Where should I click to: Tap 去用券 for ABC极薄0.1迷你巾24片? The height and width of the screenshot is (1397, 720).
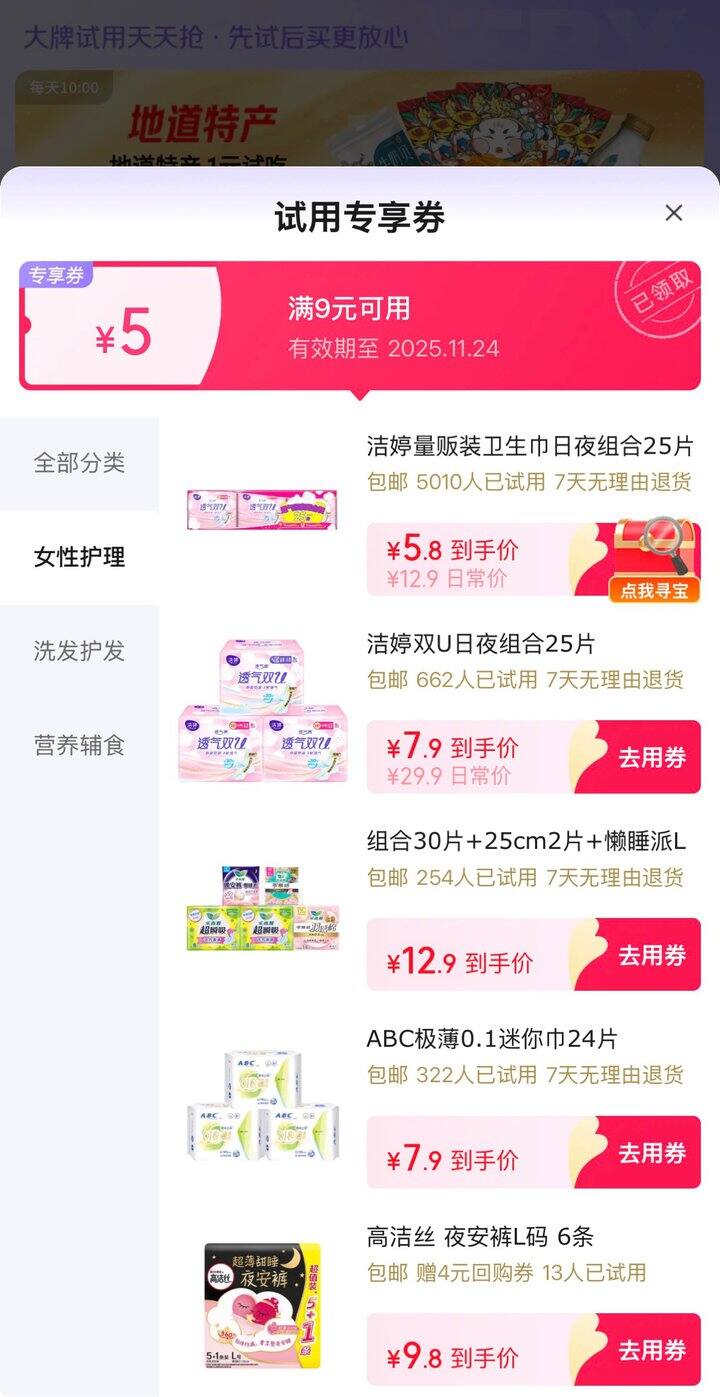click(x=652, y=1153)
